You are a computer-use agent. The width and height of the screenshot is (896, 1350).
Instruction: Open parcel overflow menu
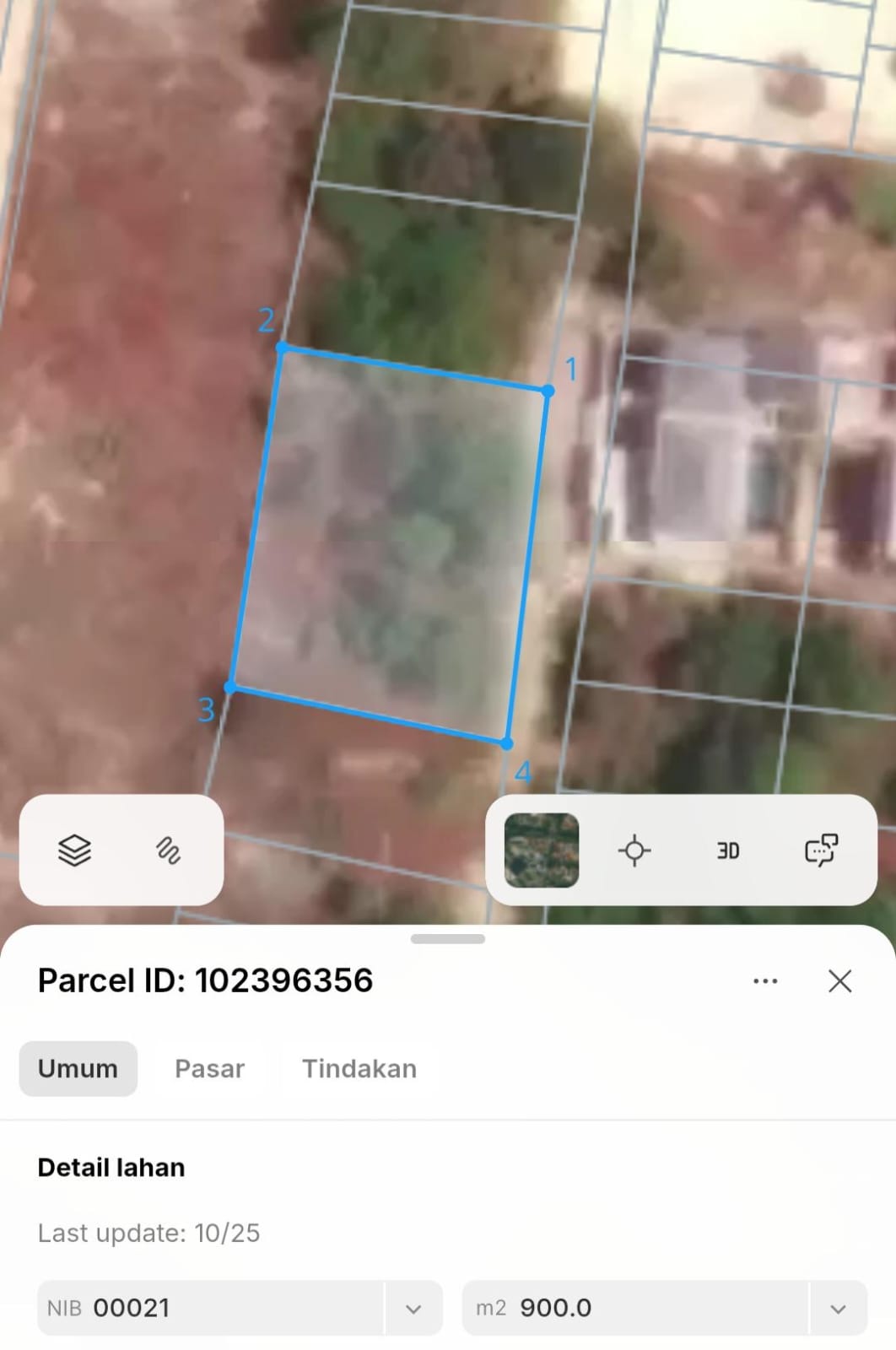click(x=765, y=981)
